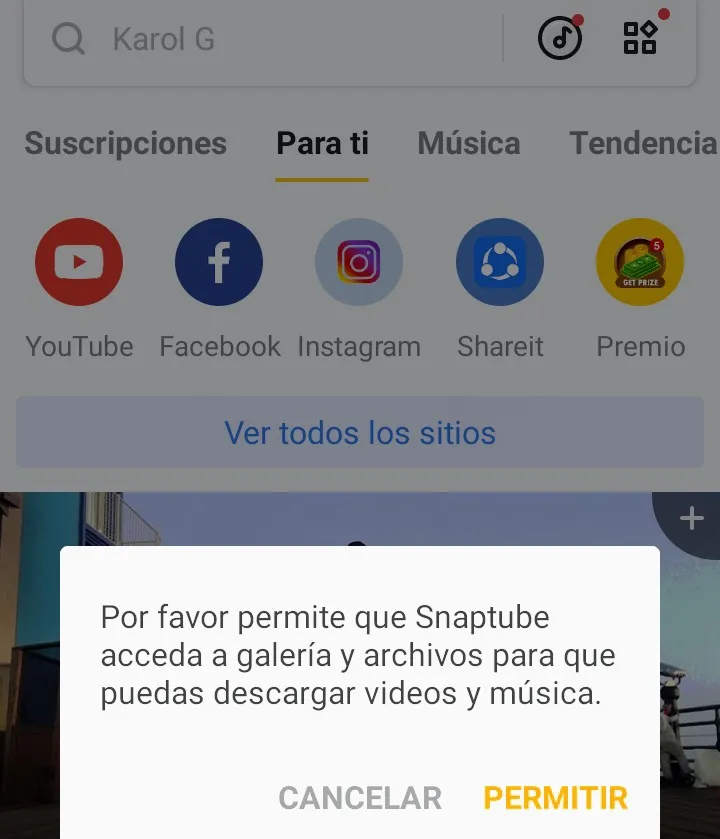Open the Facebook site shortcut

tap(219, 263)
